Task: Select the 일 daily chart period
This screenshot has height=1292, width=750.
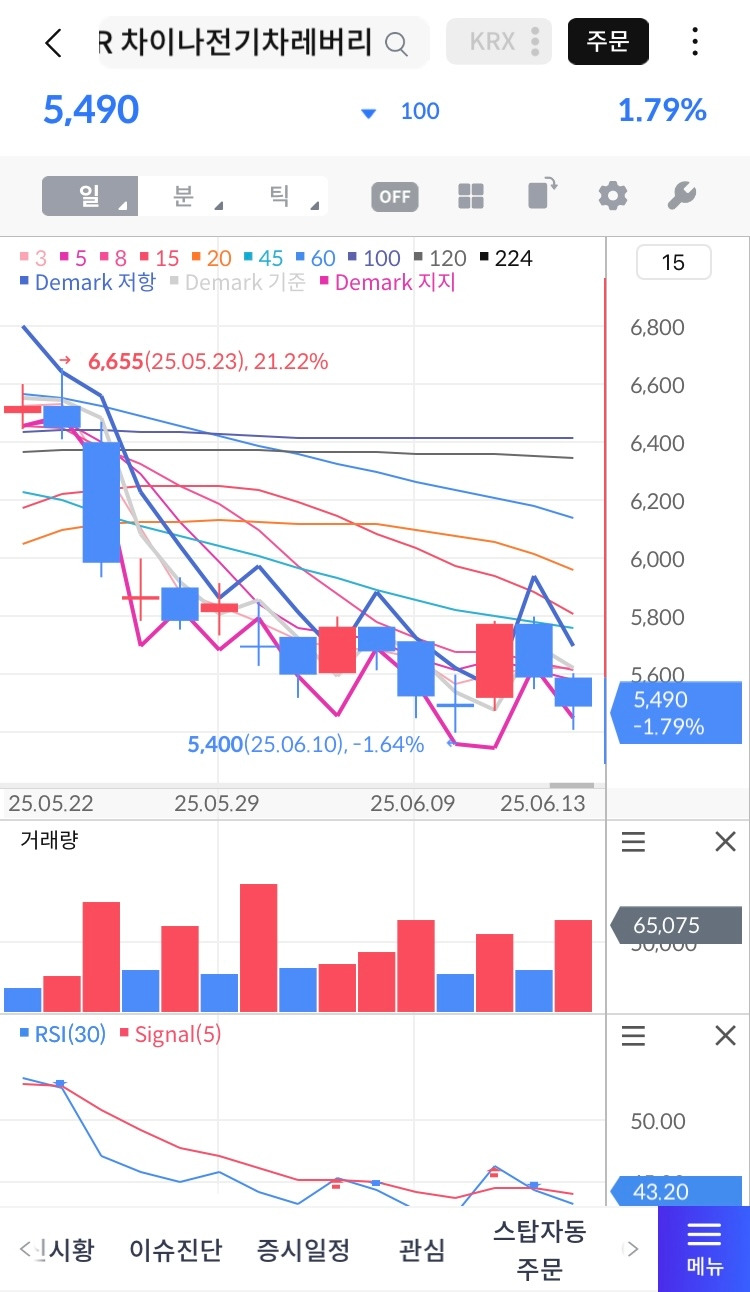Action: coord(90,196)
